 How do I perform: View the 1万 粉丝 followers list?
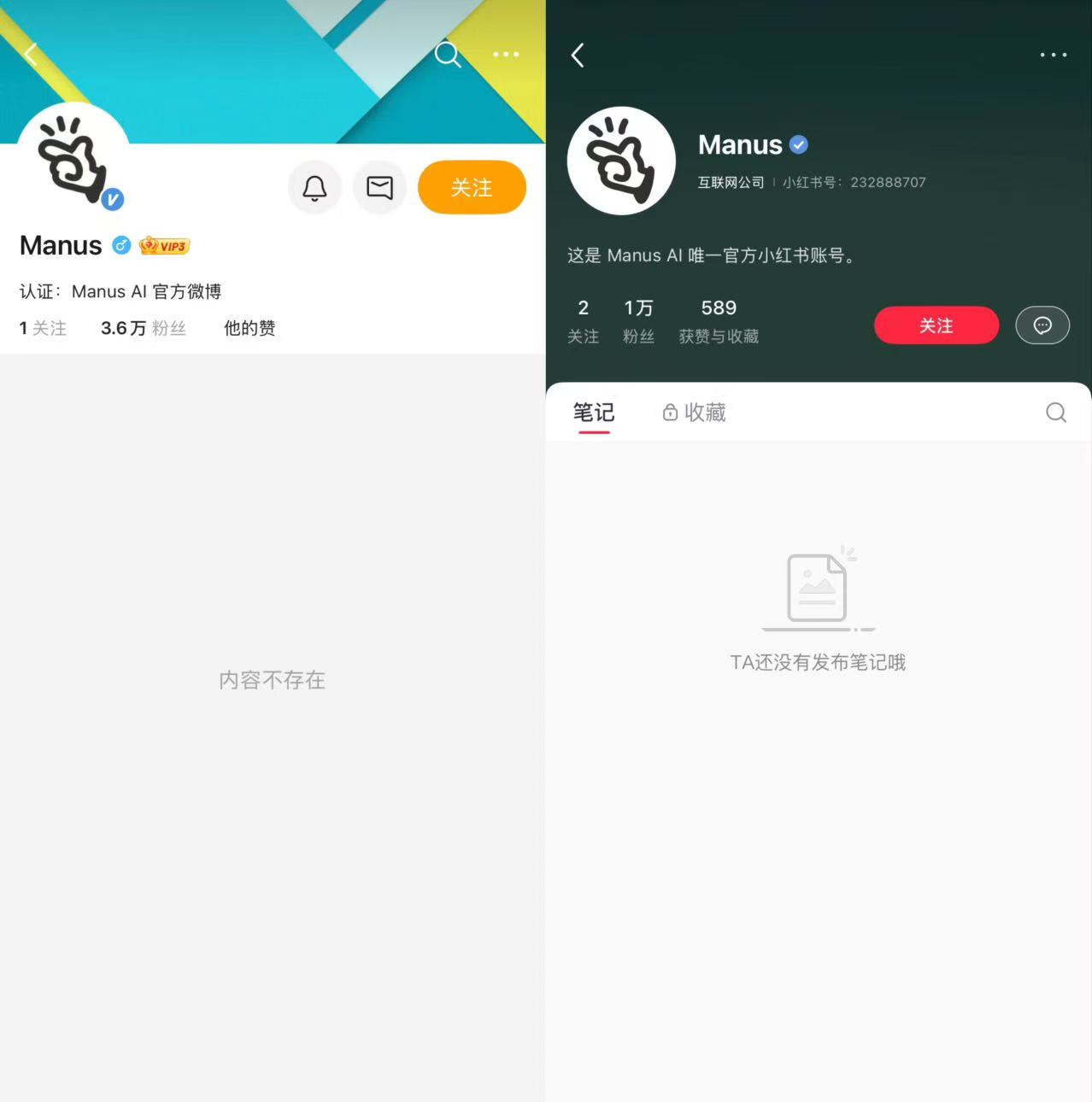[638, 321]
